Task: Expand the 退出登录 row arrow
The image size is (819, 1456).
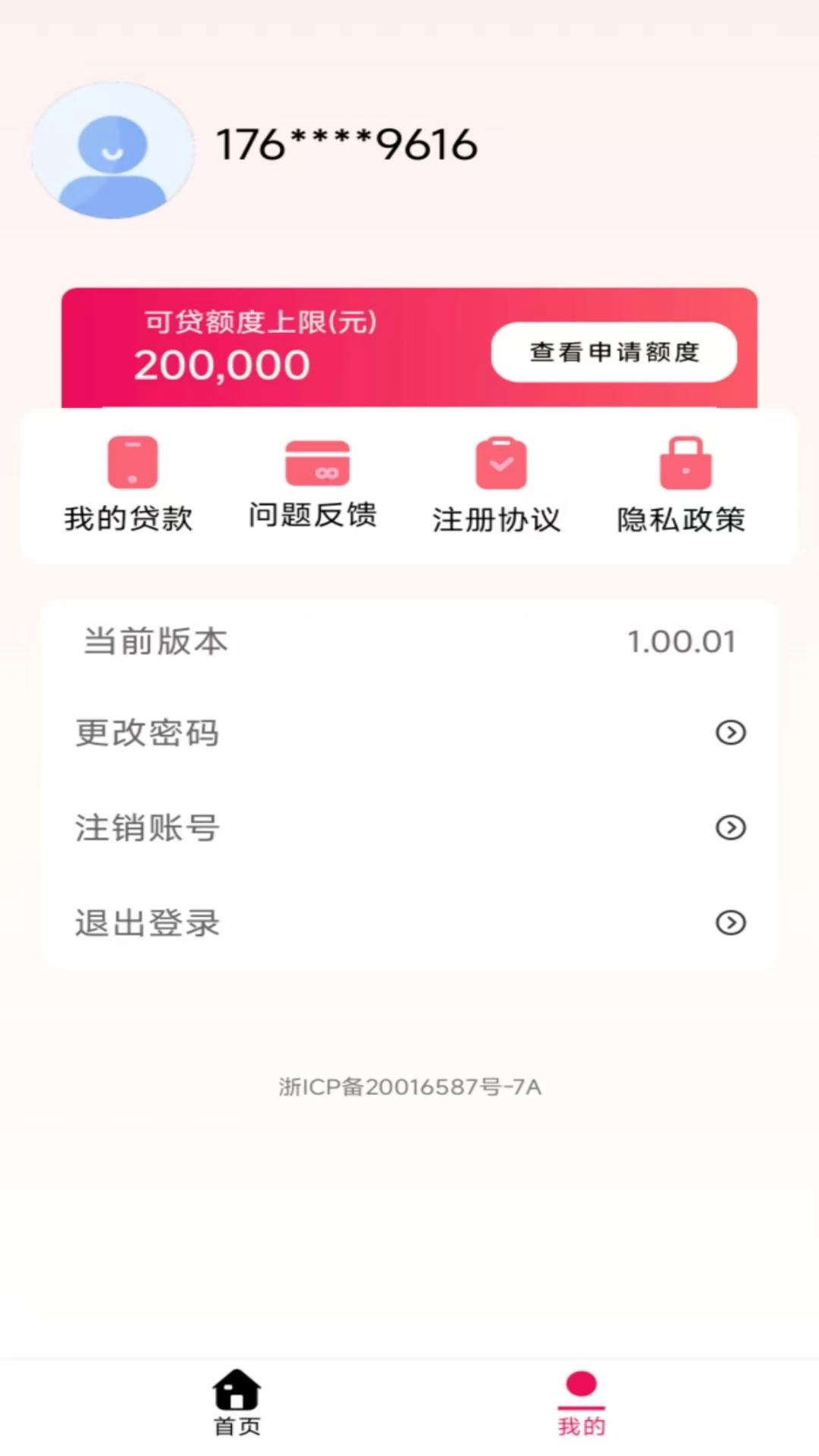Action: click(x=730, y=923)
